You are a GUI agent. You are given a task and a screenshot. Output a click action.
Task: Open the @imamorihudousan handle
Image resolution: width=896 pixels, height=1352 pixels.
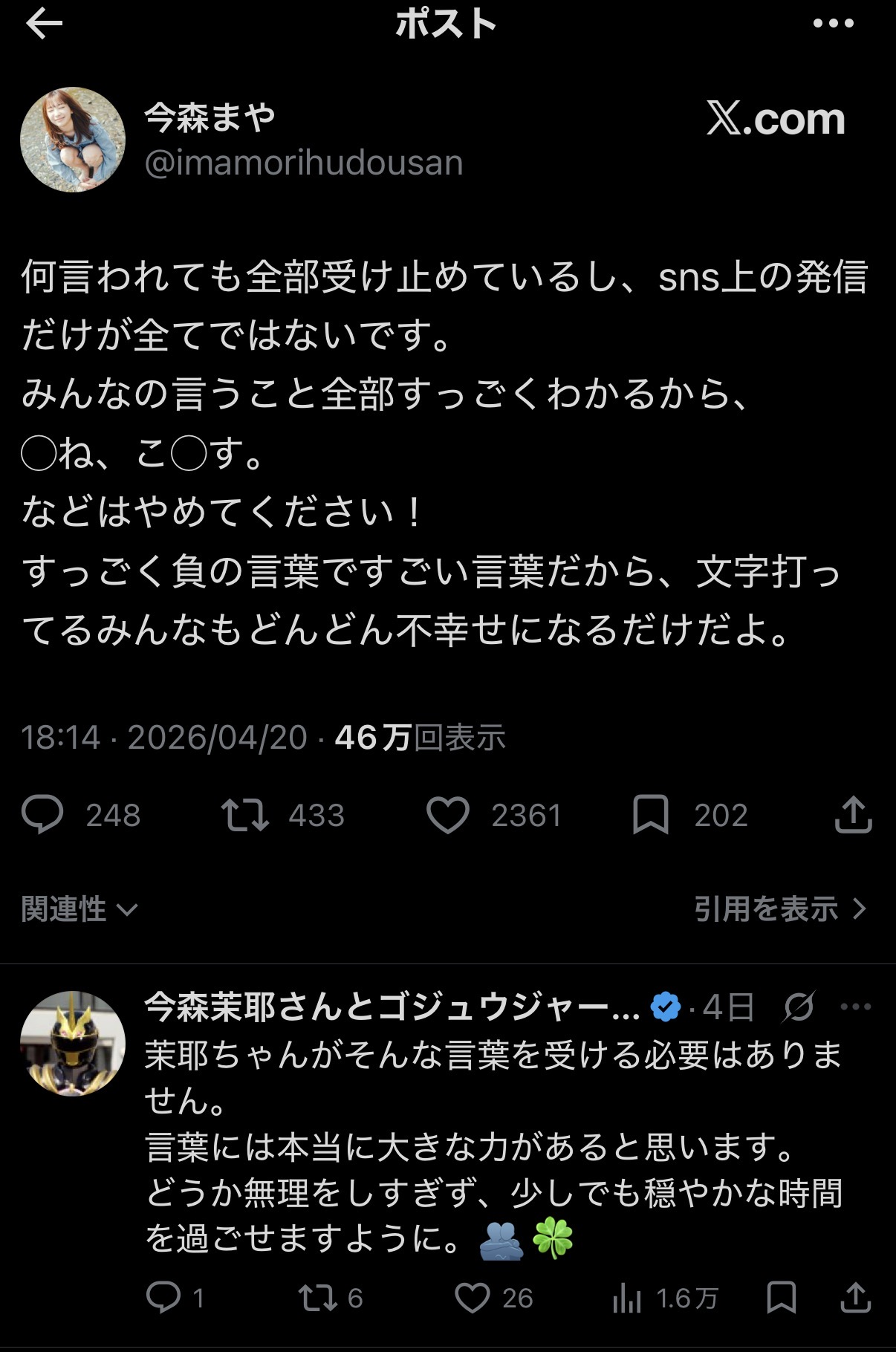pos(303,163)
